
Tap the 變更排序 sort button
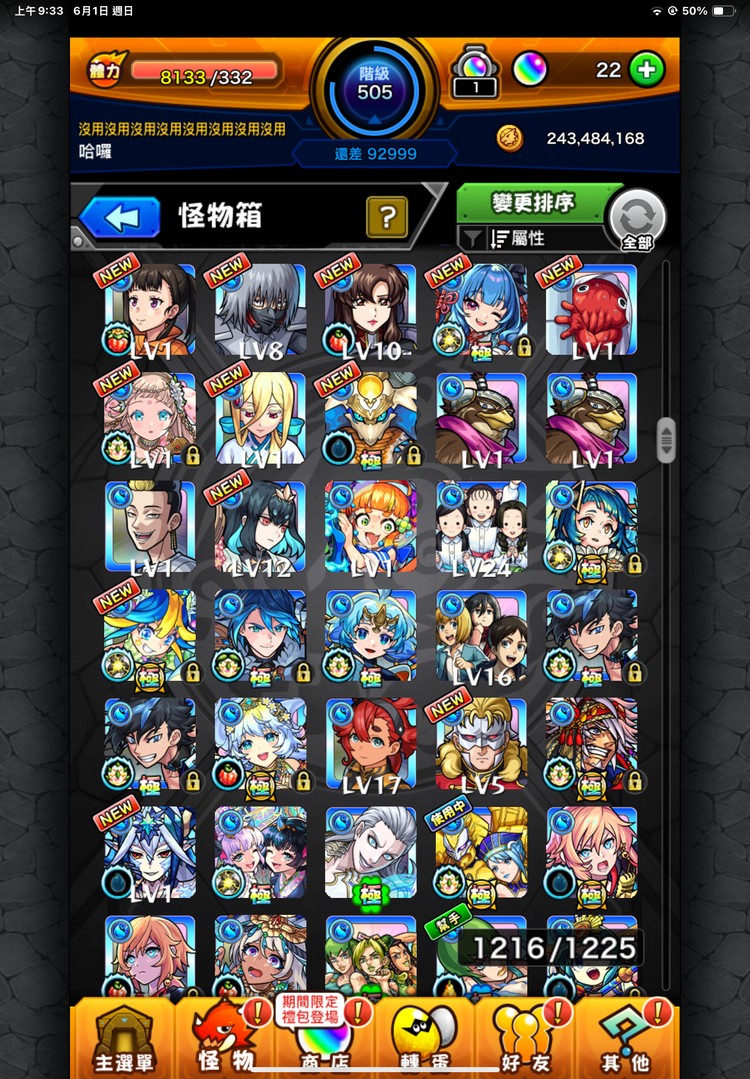[533, 202]
